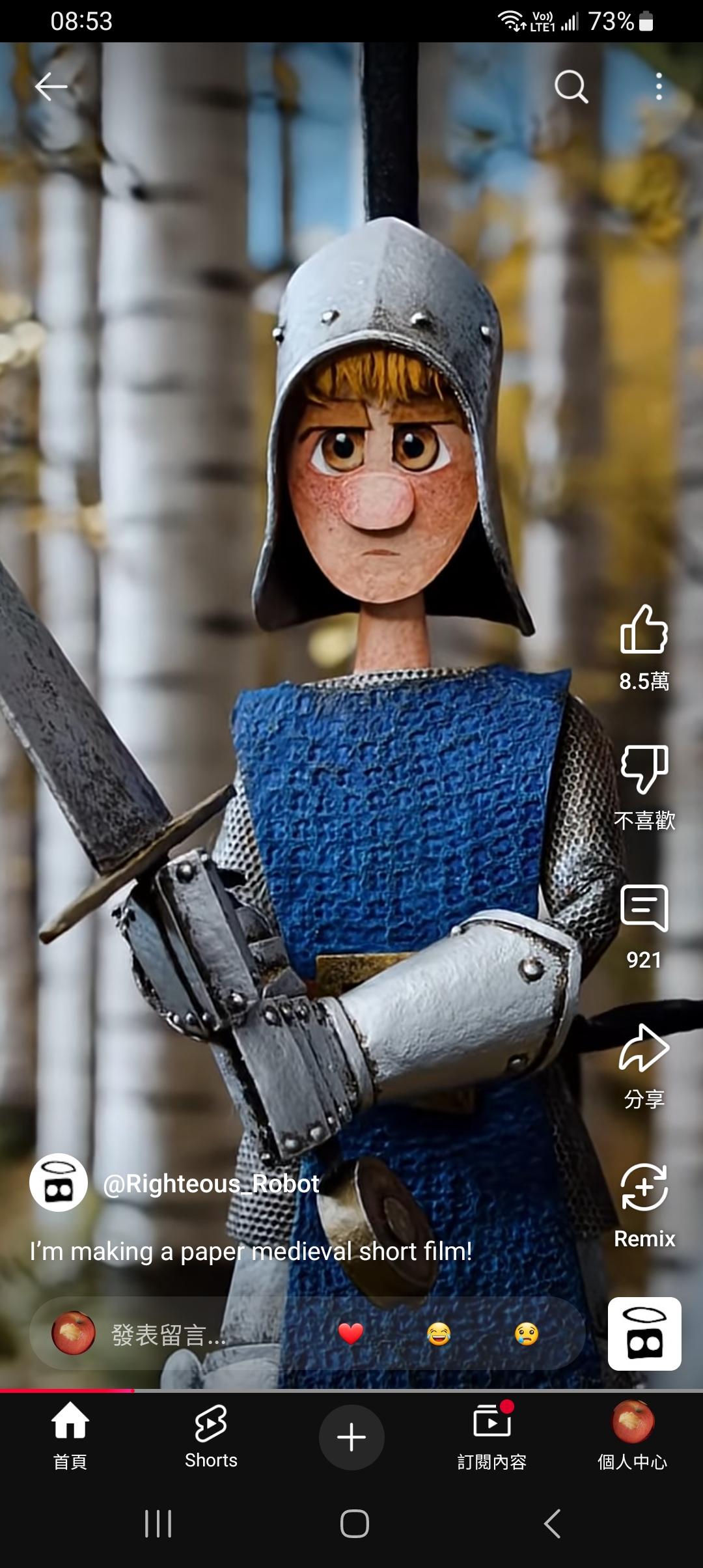Like this Short with thumbs up
Viewport: 703px width, 1568px height.
click(644, 630)
